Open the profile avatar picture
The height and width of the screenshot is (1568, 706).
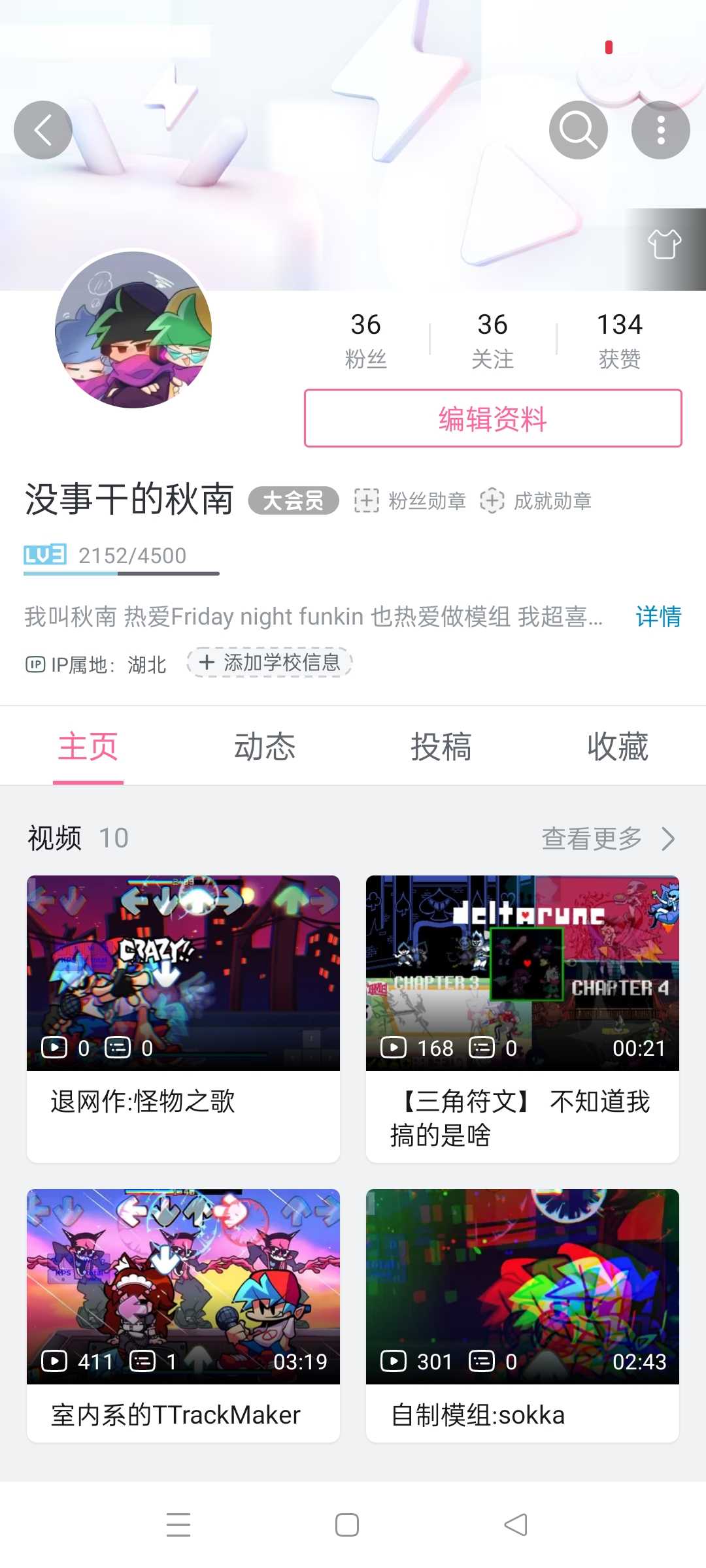pos(133,330)
